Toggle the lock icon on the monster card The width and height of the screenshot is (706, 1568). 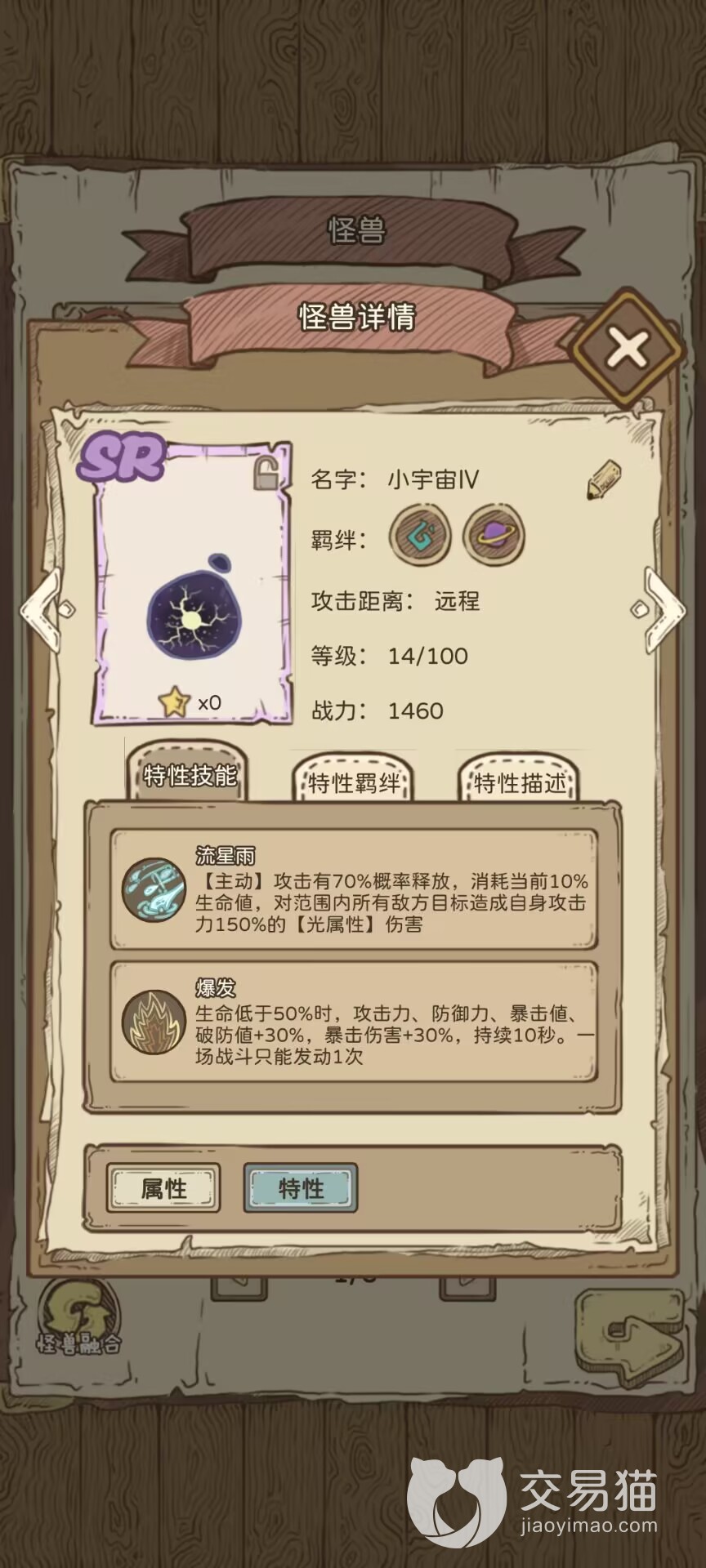tap(266, 474)
